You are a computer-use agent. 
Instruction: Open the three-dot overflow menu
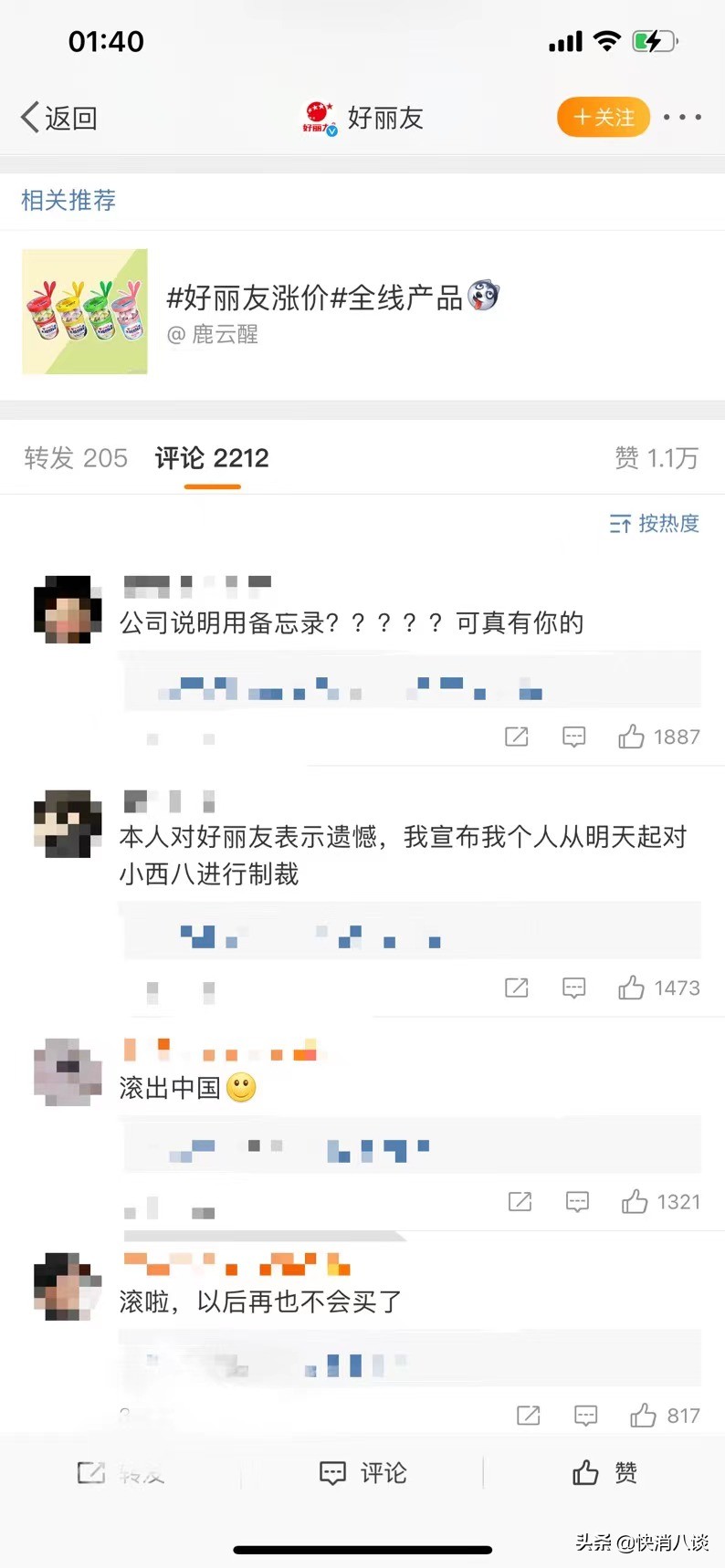point(682,117)
